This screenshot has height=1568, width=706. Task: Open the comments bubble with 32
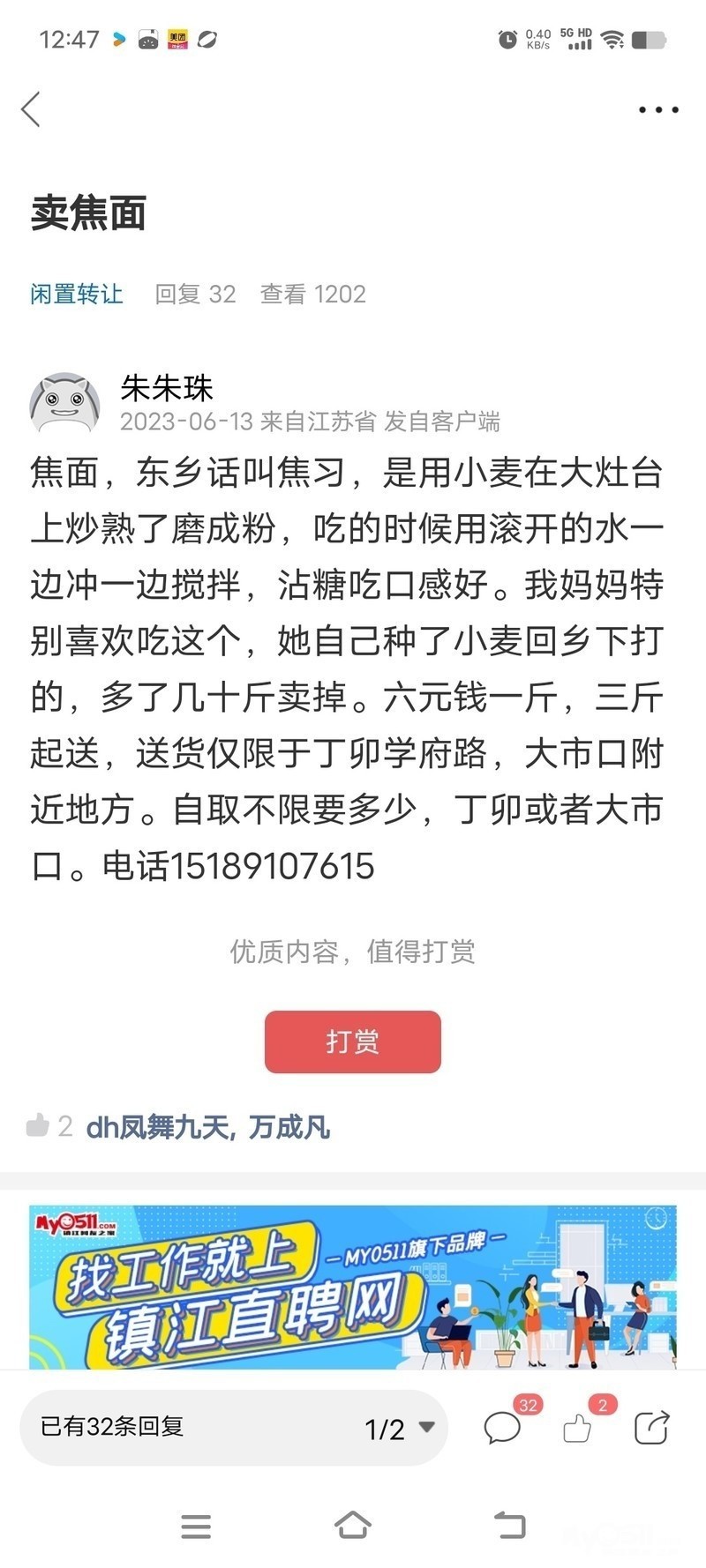tap(503, 1427)
